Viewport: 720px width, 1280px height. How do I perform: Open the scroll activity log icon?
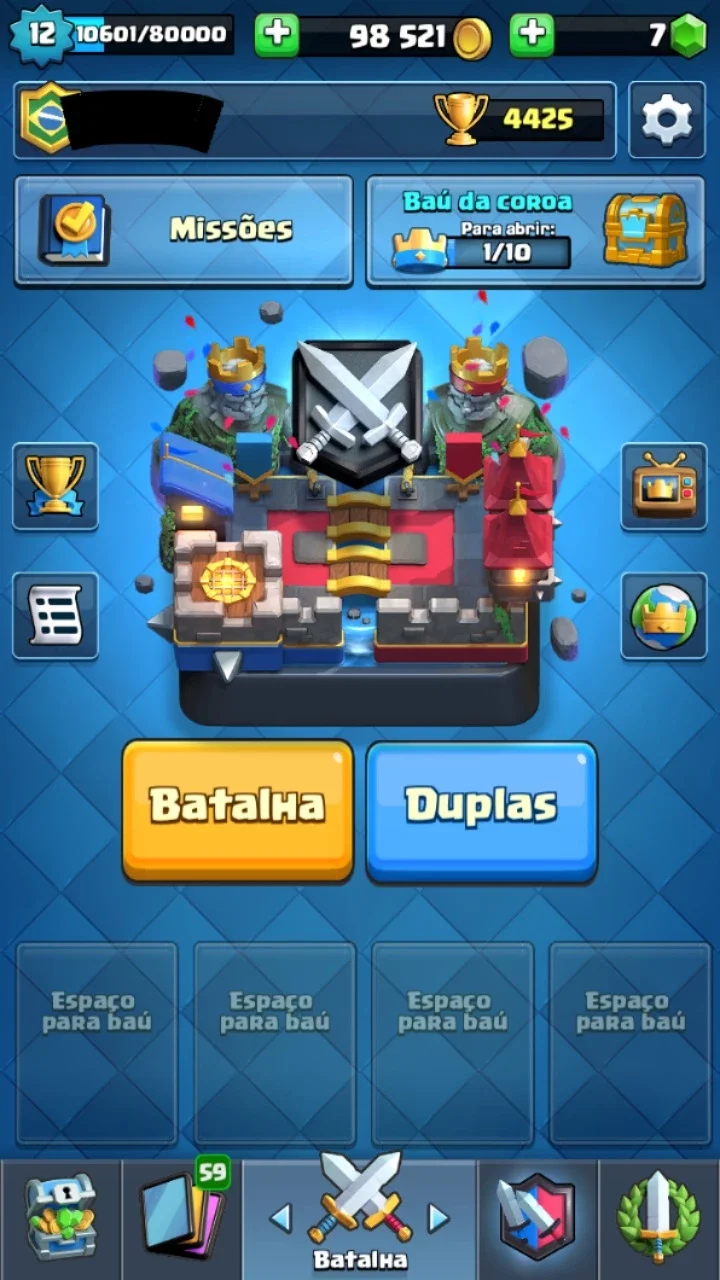(x=55, y=616)
